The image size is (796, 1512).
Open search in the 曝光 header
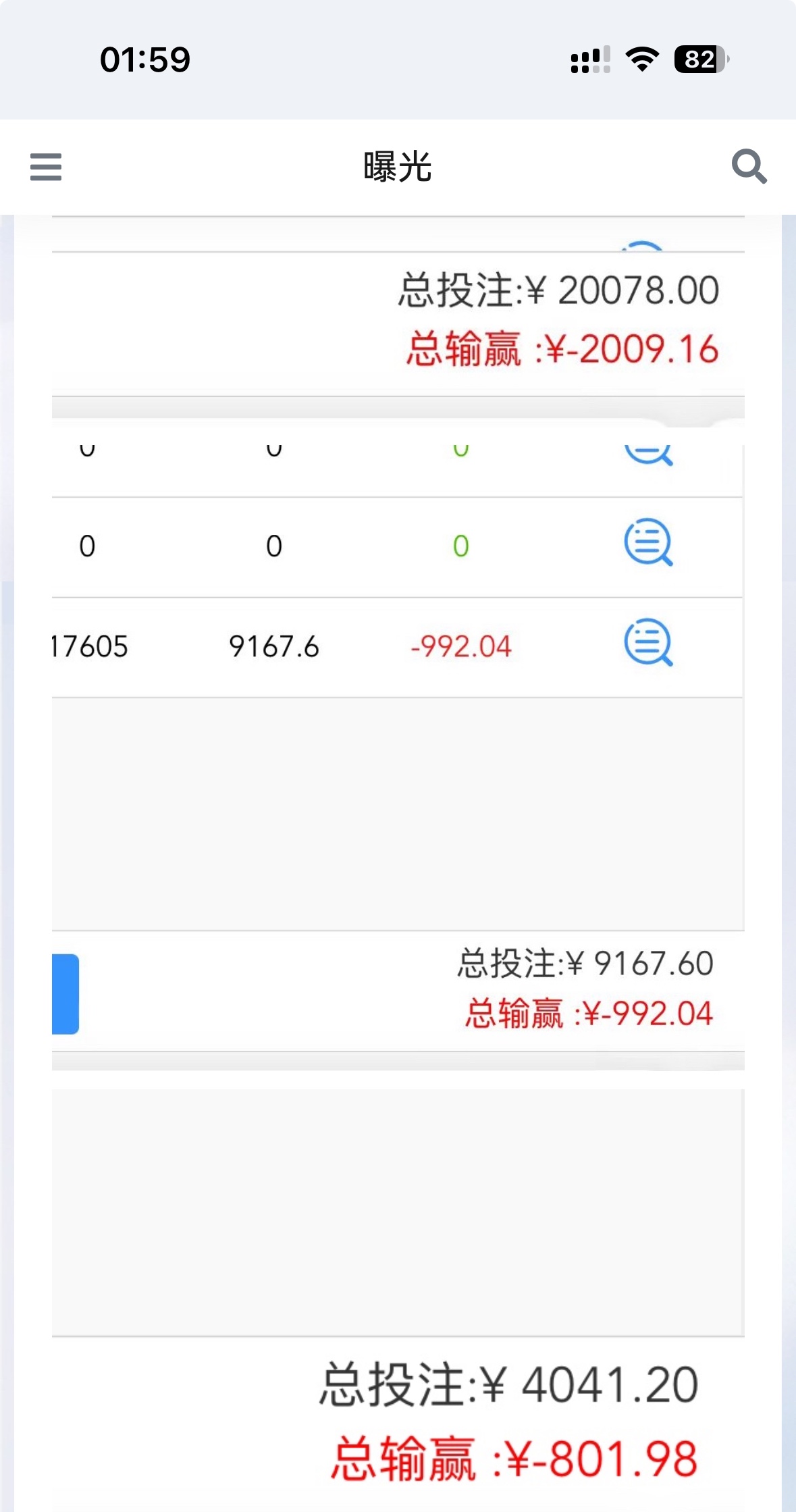749,166
